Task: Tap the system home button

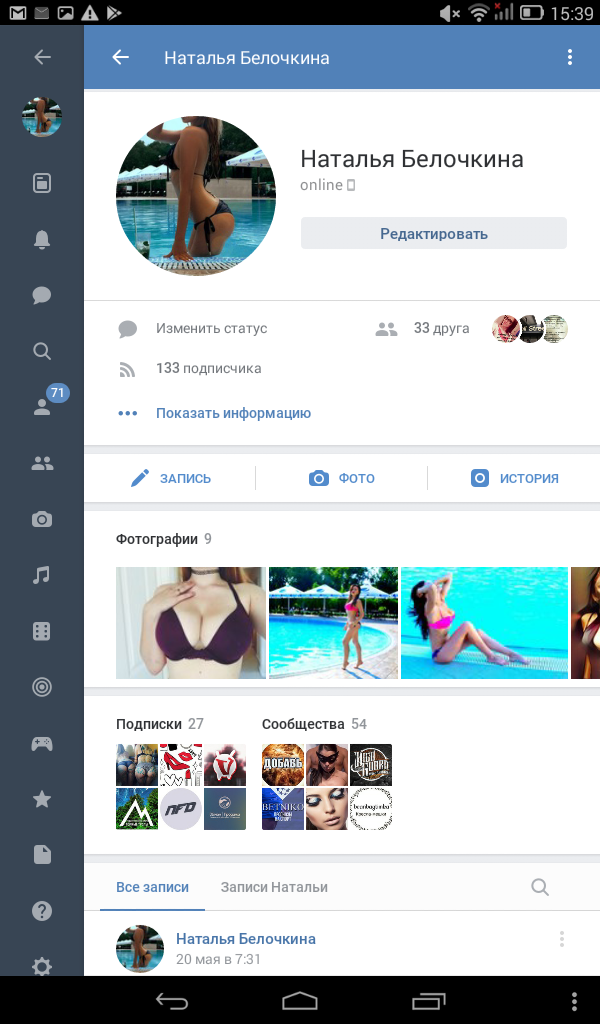Action: coord(300,1001)
